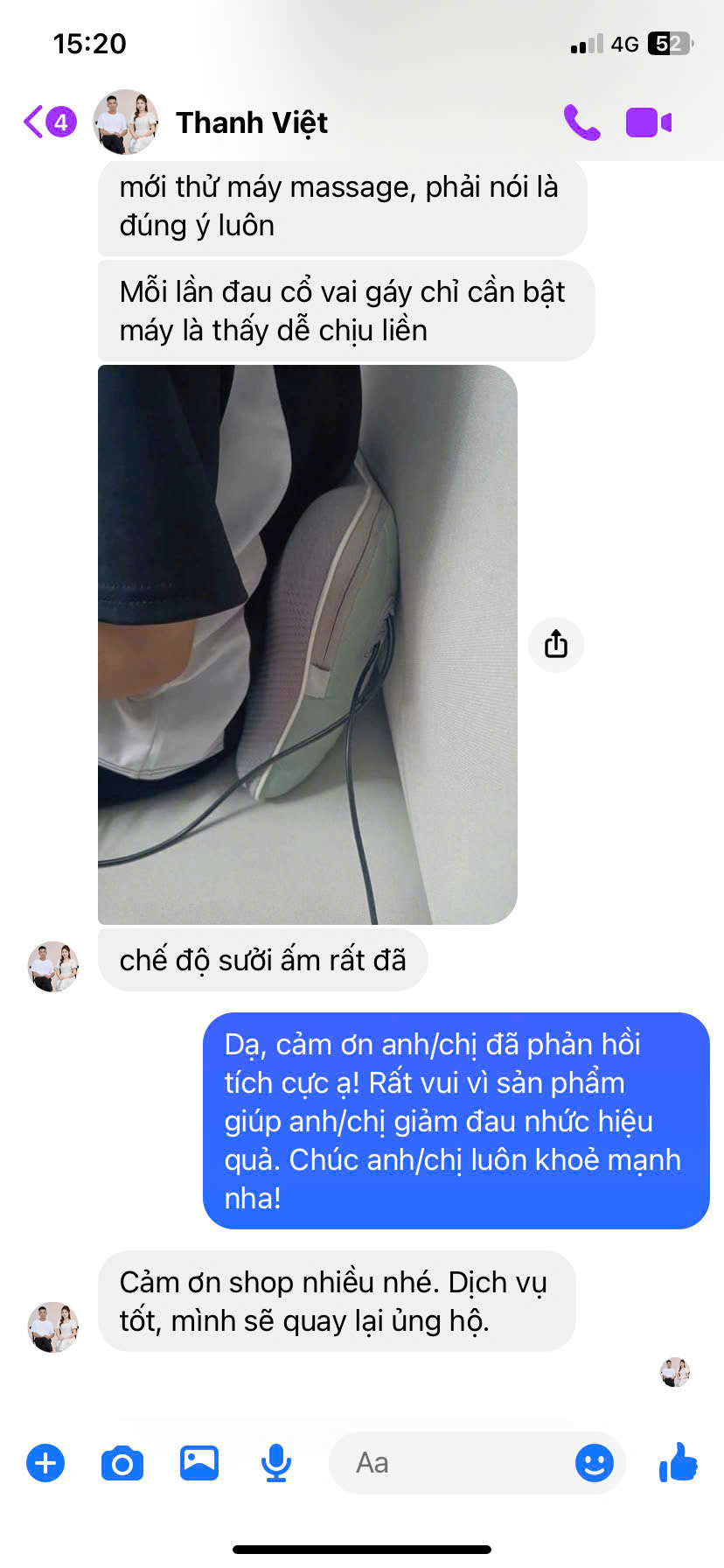Open the camera to take a photo

pyautogui.click(x=122, y=1463)
